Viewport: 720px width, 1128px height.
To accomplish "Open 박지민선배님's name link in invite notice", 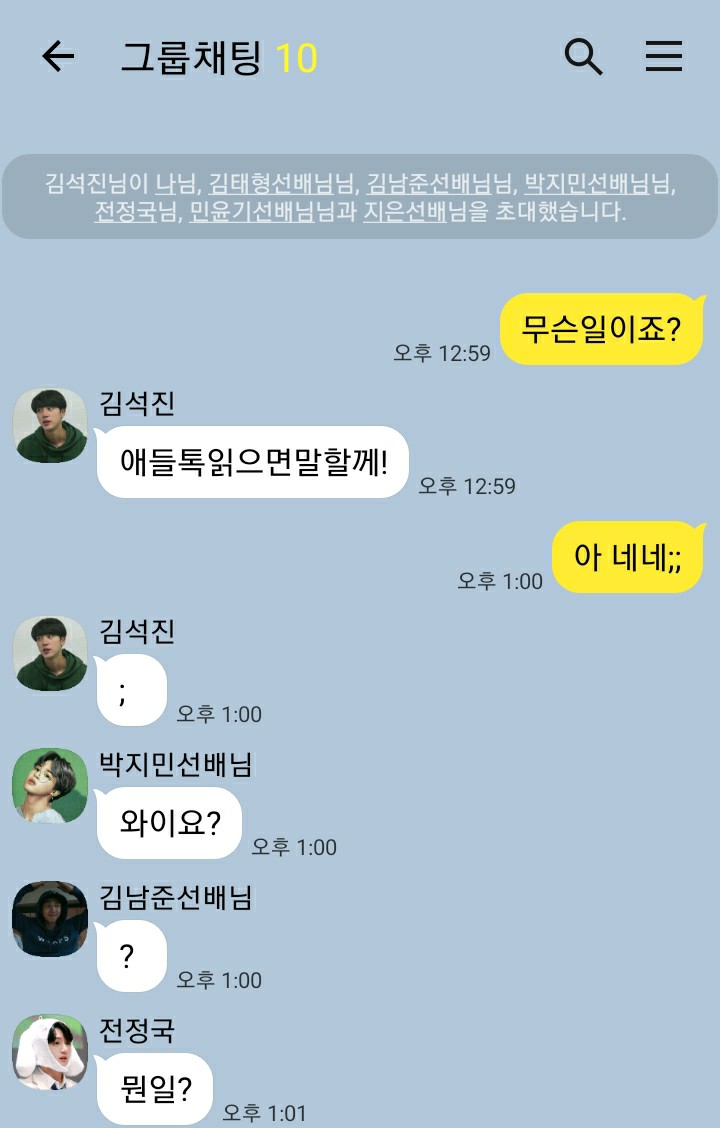I will coord(587,184).
